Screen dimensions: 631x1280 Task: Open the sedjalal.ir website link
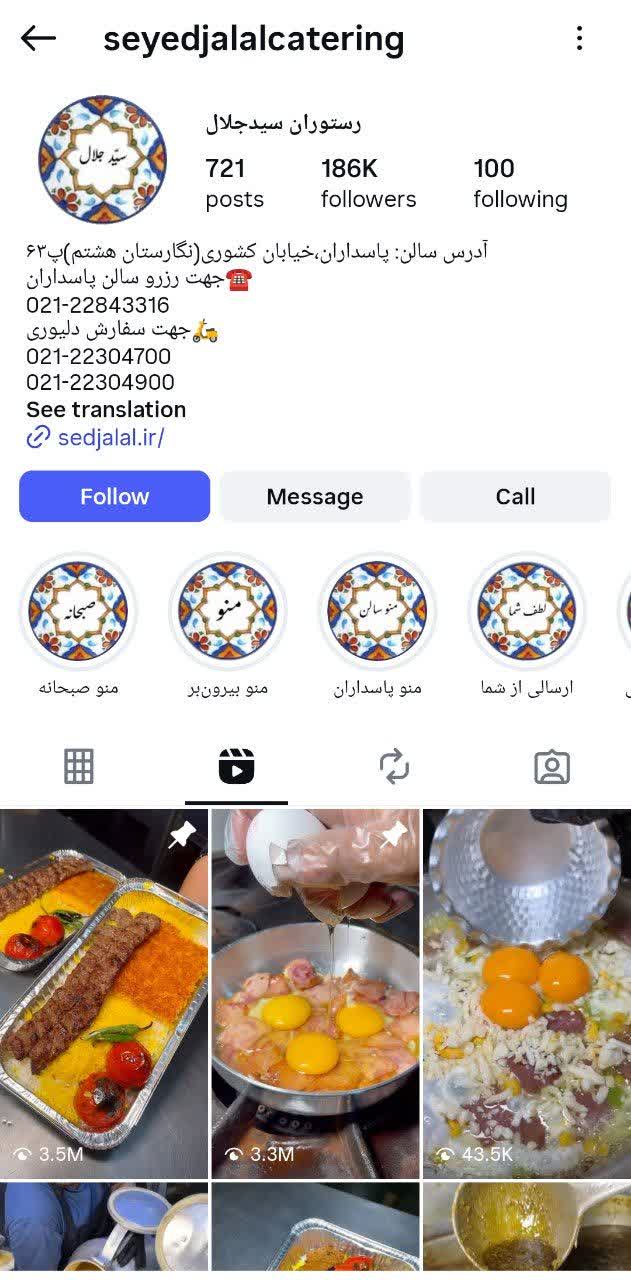(110, 437)
